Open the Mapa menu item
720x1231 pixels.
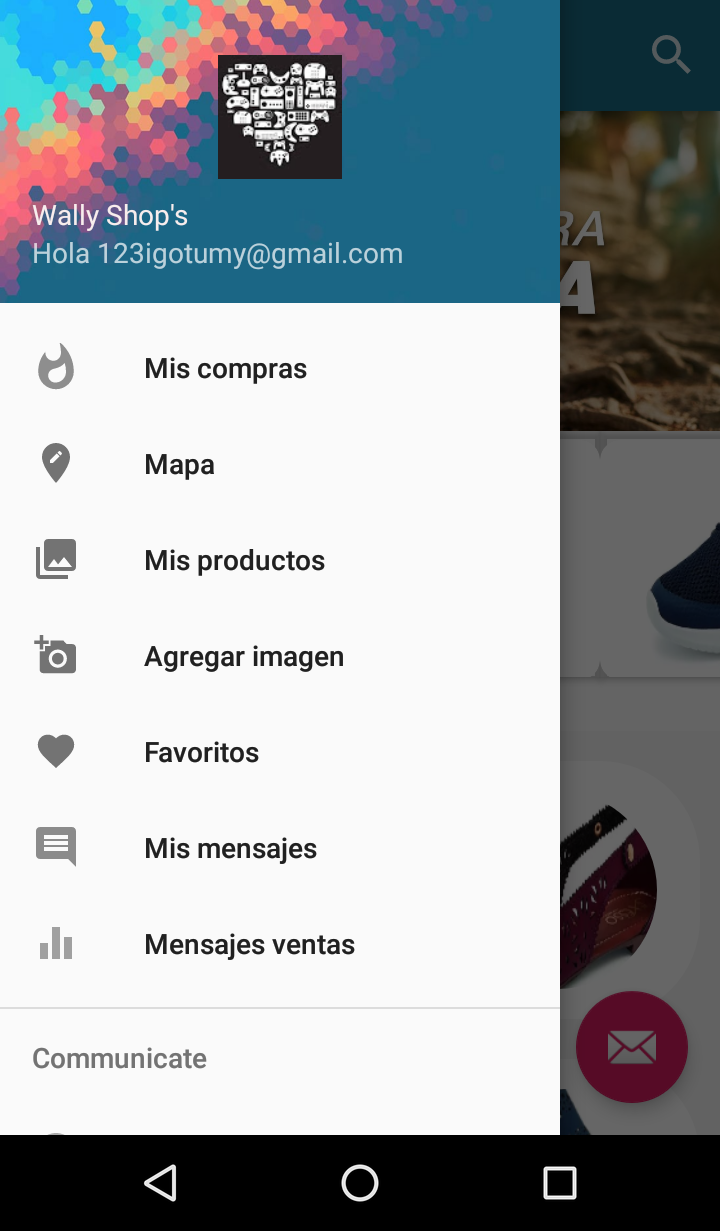pyautogui.click(x=280, y=464)
